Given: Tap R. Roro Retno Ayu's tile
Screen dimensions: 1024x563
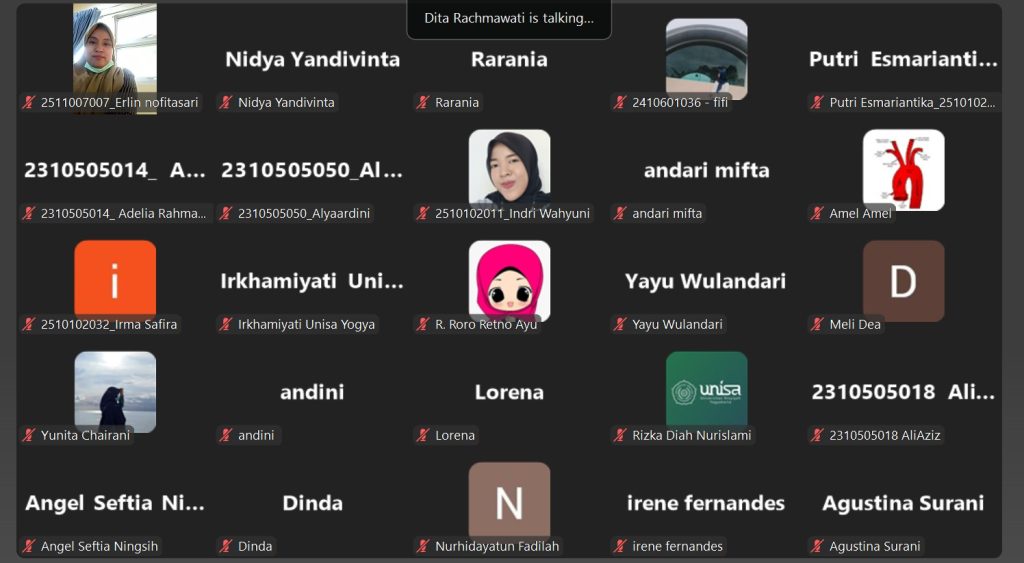Looking at the screenshot, I should 509,280.
